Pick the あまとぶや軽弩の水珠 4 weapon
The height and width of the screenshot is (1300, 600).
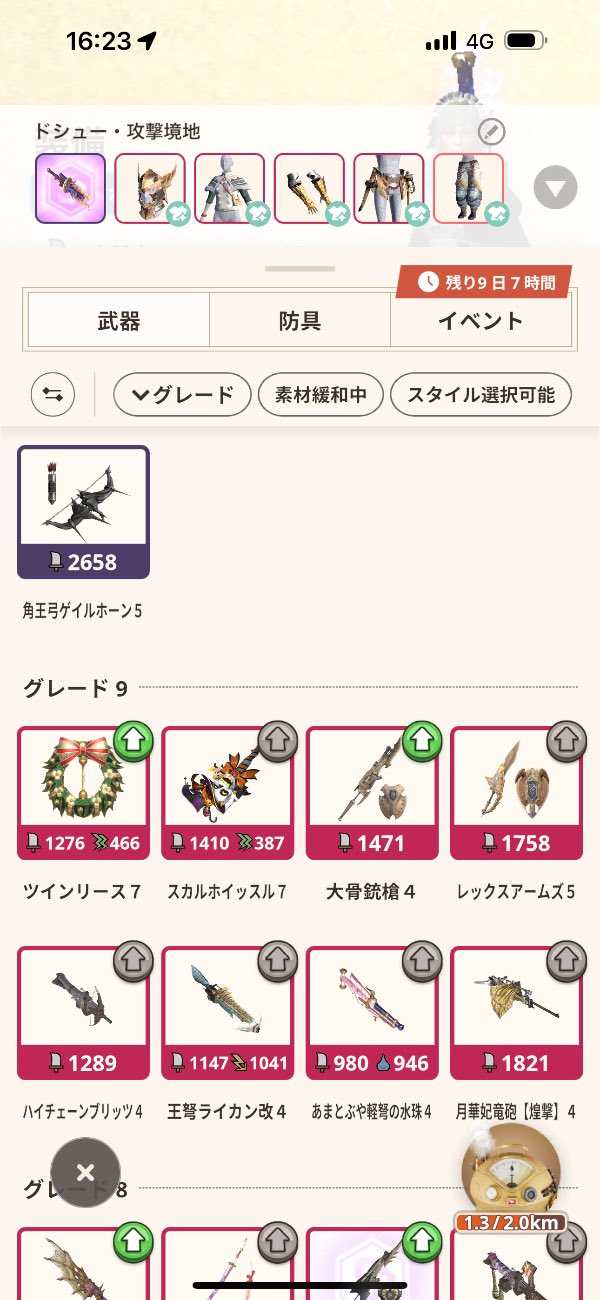tap(371, 1013)
